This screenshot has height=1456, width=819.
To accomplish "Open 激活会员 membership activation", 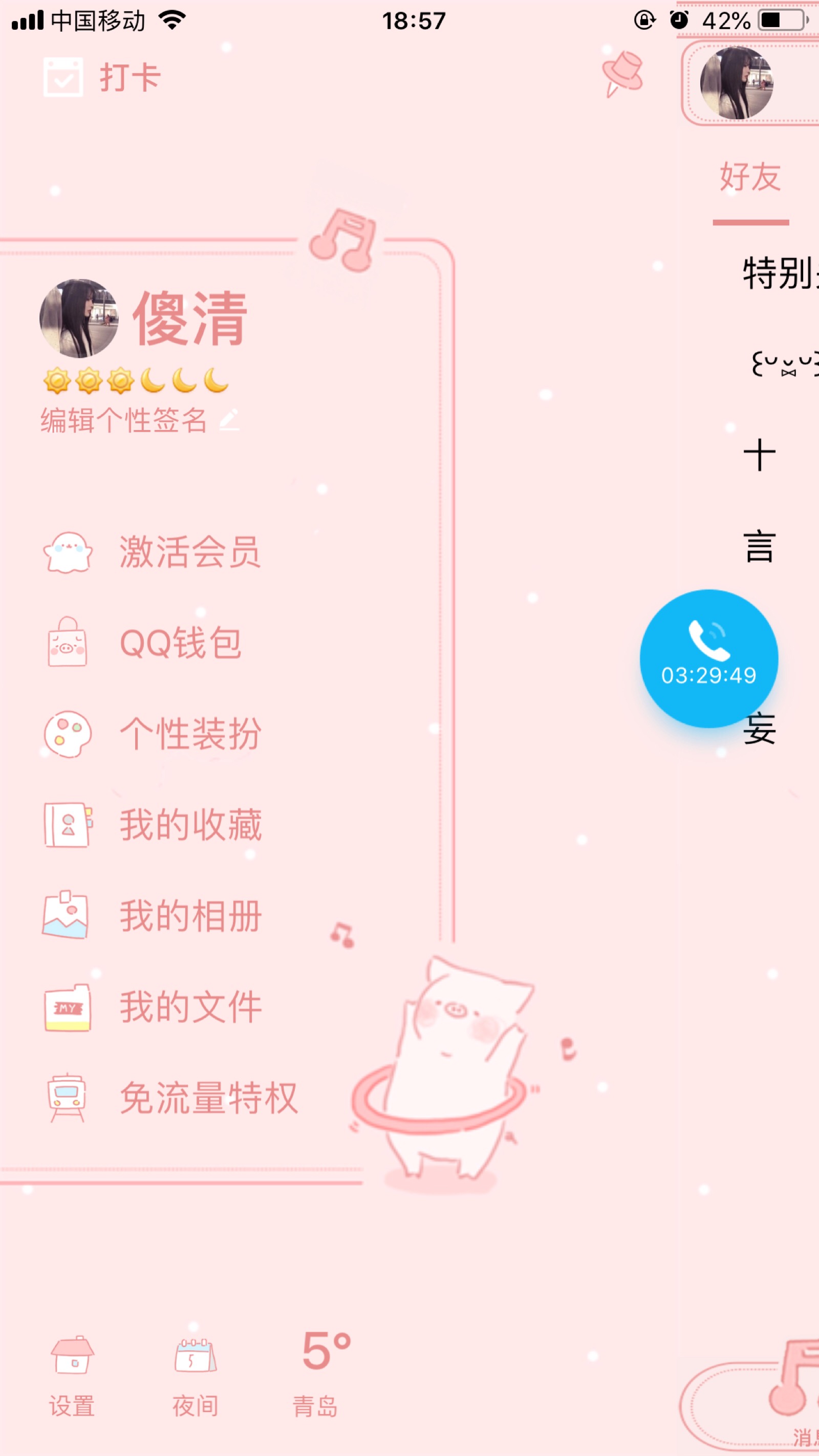I will [189, 552].
